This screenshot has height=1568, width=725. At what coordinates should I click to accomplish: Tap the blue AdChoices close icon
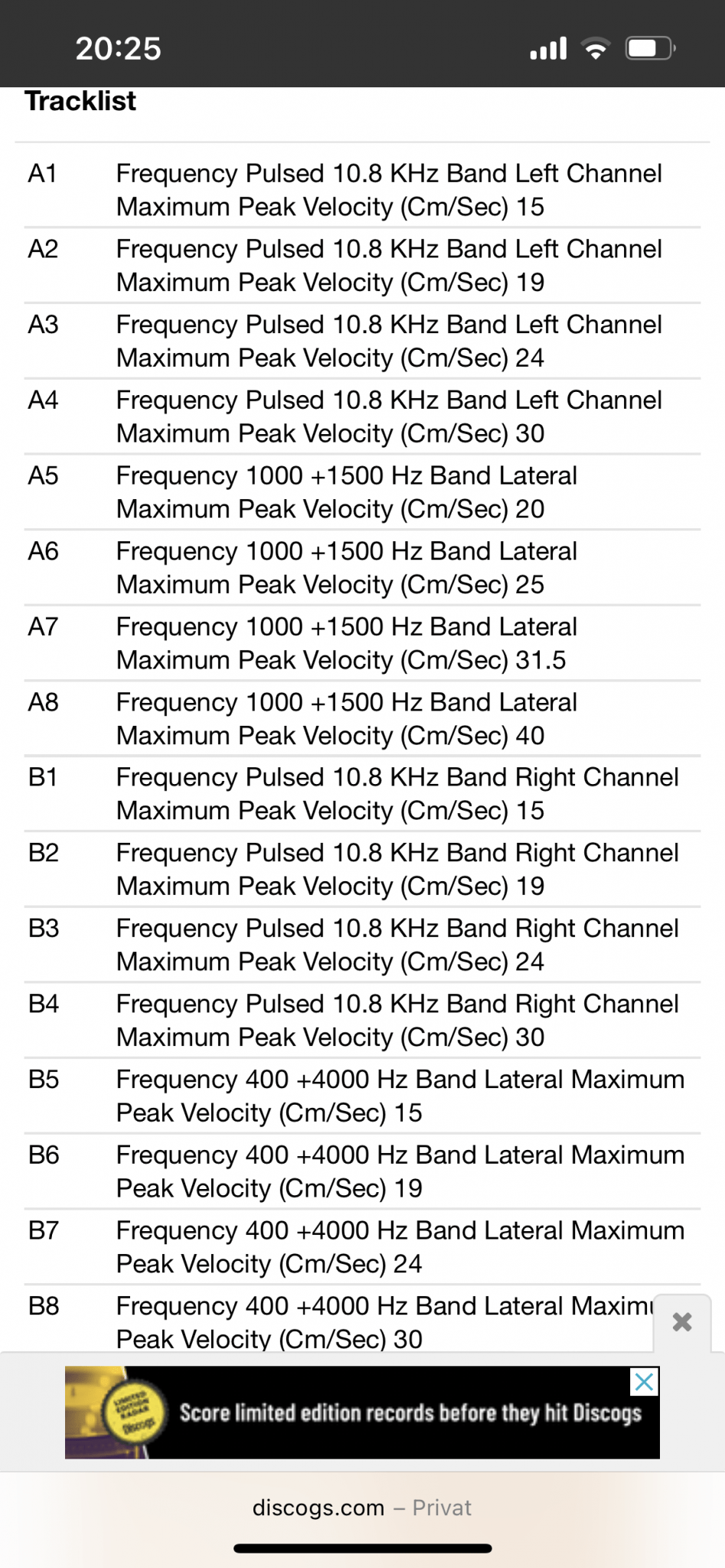click(645, 1382)
